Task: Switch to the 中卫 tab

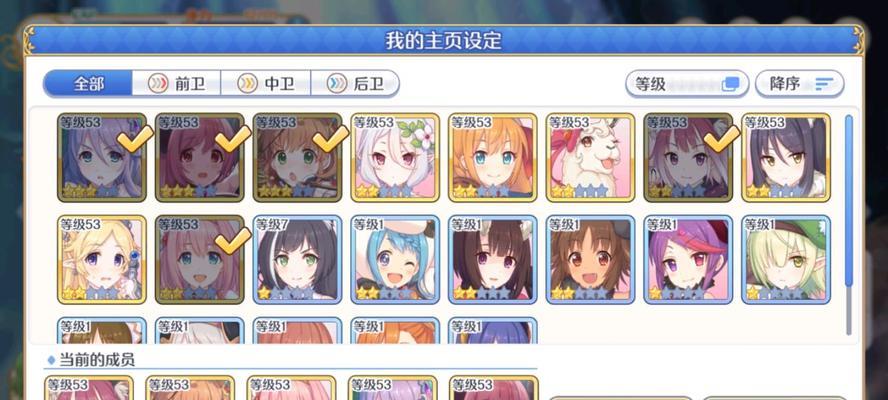Action: [x=265, y=84]
